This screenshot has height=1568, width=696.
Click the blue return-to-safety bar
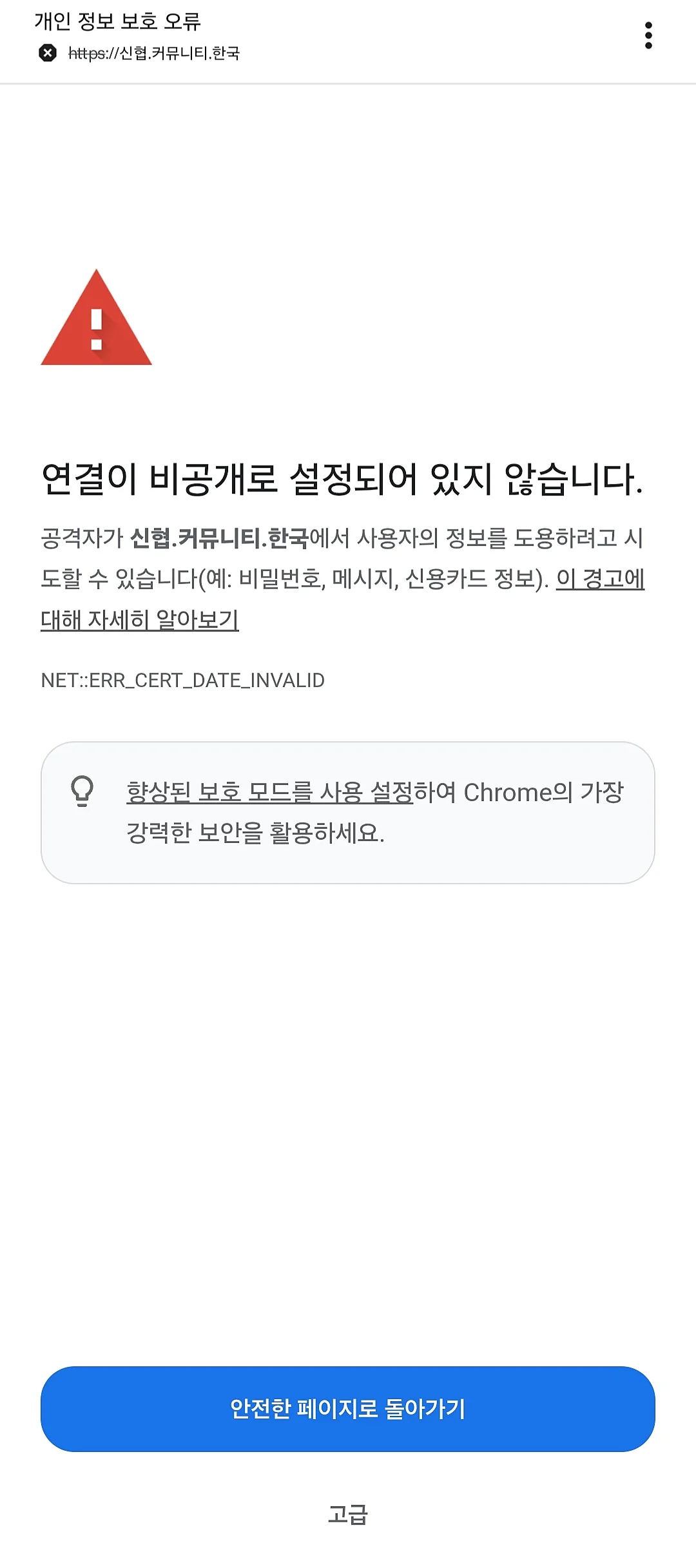click(x=348, y=1410)
